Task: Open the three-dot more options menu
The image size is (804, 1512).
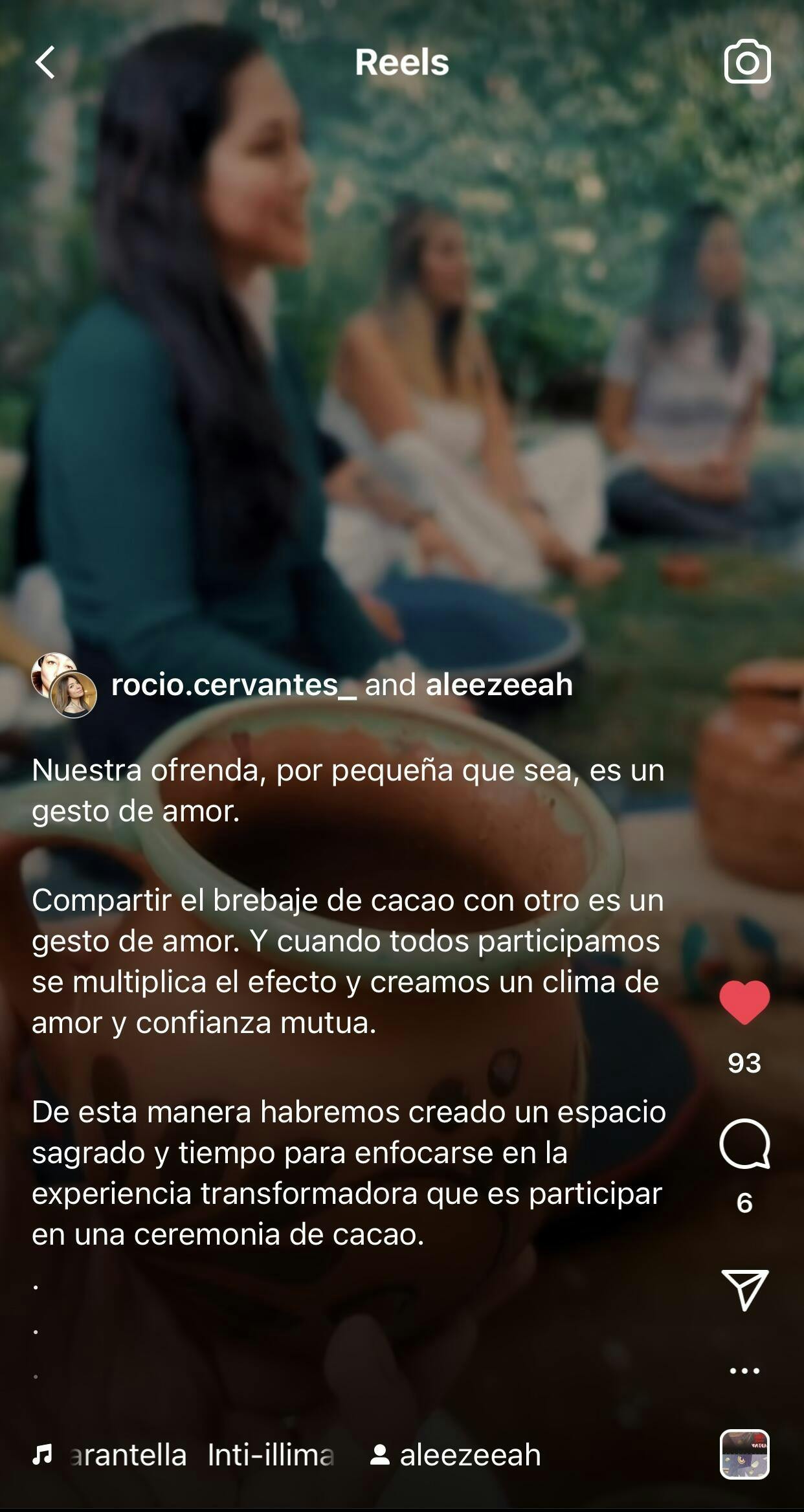Action: click(744, 1370)
